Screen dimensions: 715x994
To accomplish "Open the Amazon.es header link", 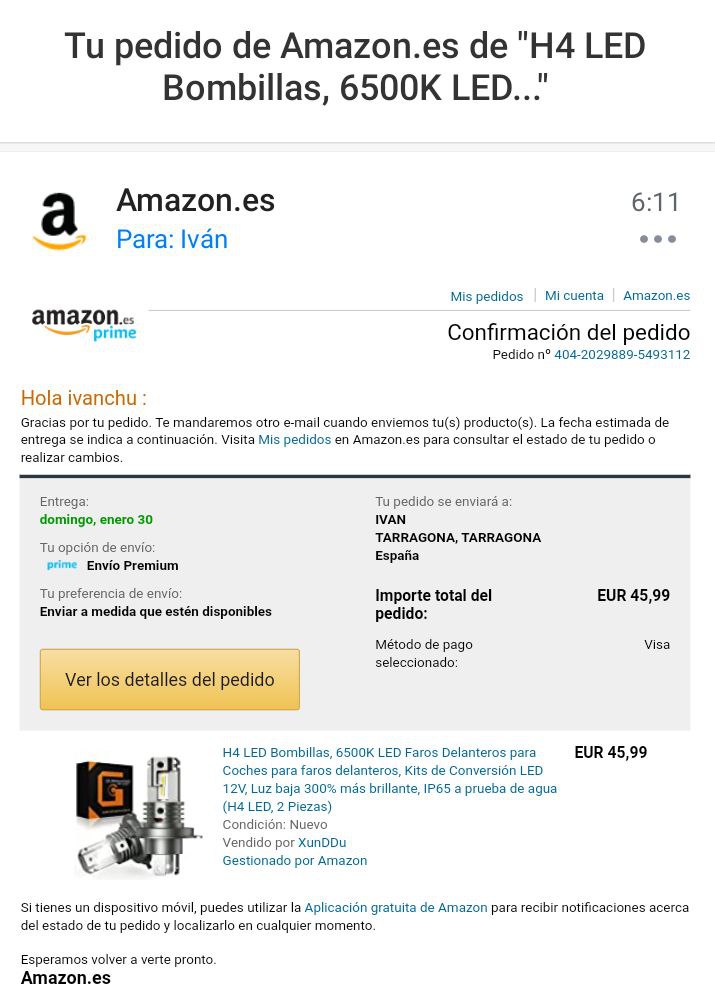I will click(656, 295).
